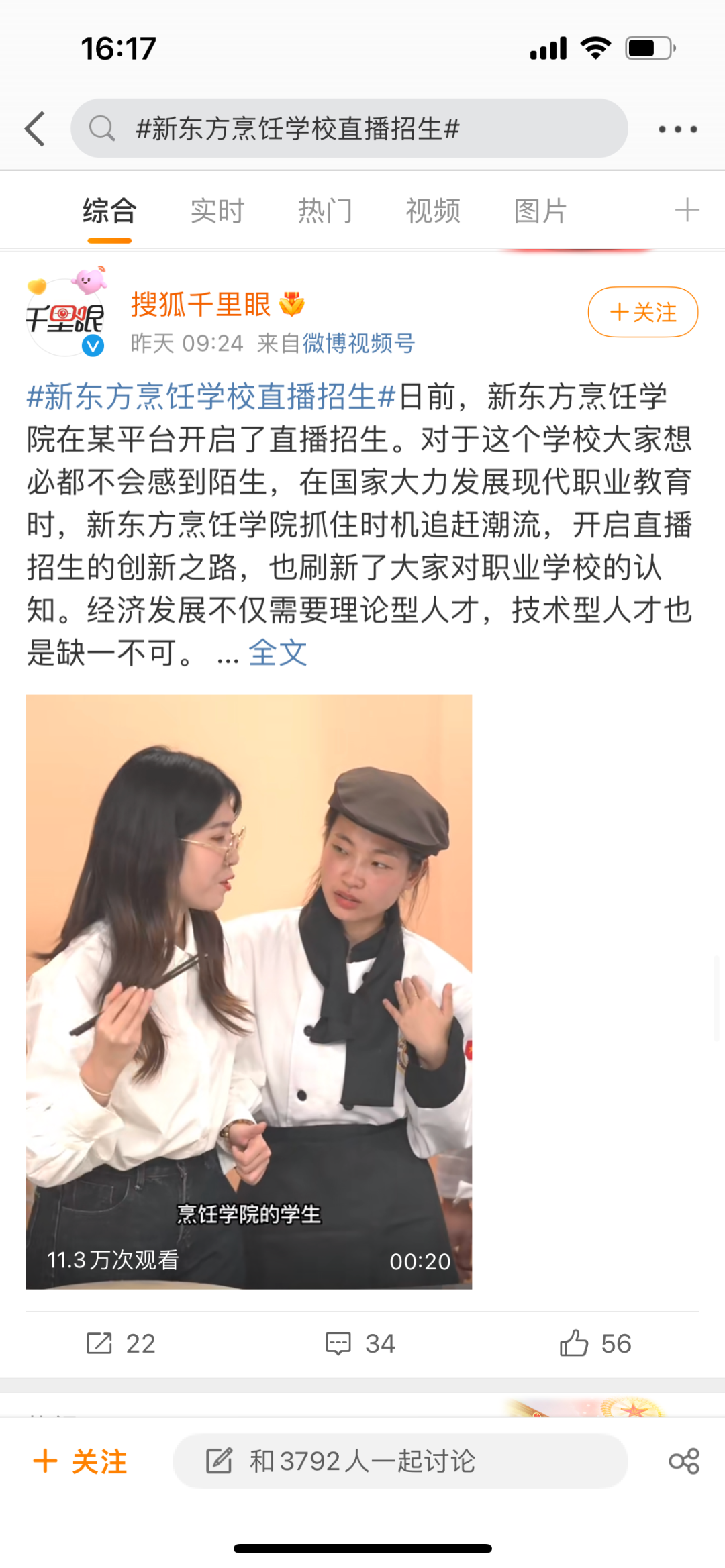Open the 微博视频号 source link

point(358,344)
